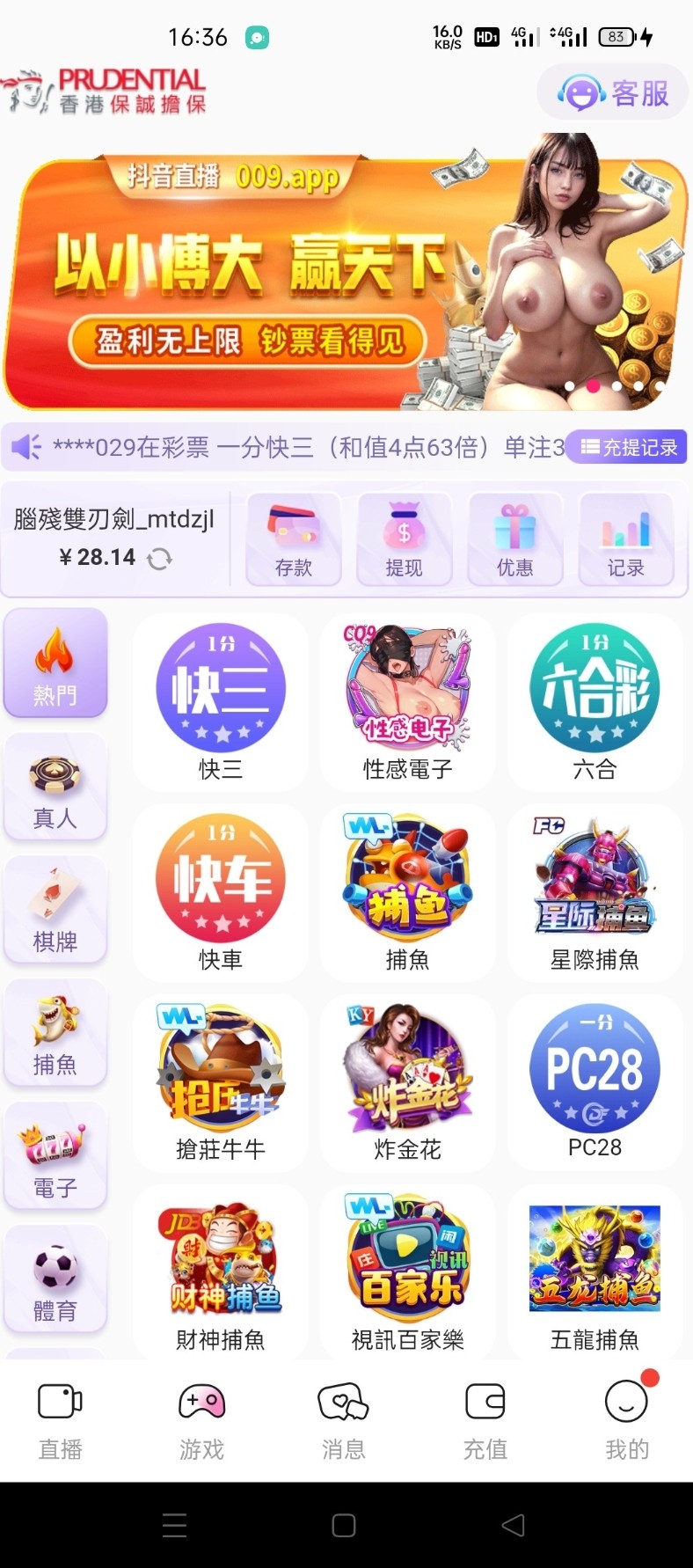Open the 快車 game
Screen dimensions: 693x1568
221,892
